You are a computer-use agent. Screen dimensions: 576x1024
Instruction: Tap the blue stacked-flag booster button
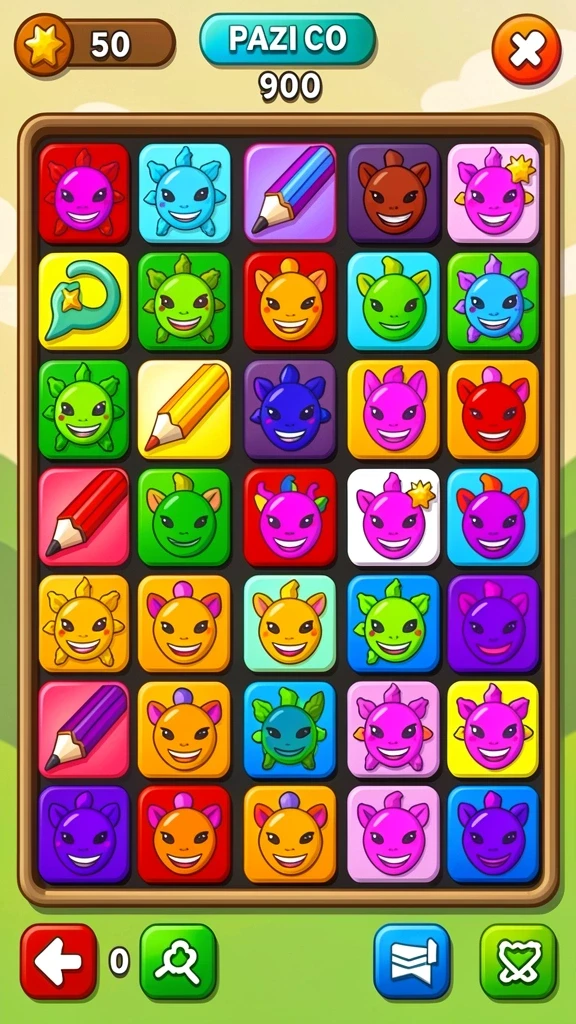[412, 961]
